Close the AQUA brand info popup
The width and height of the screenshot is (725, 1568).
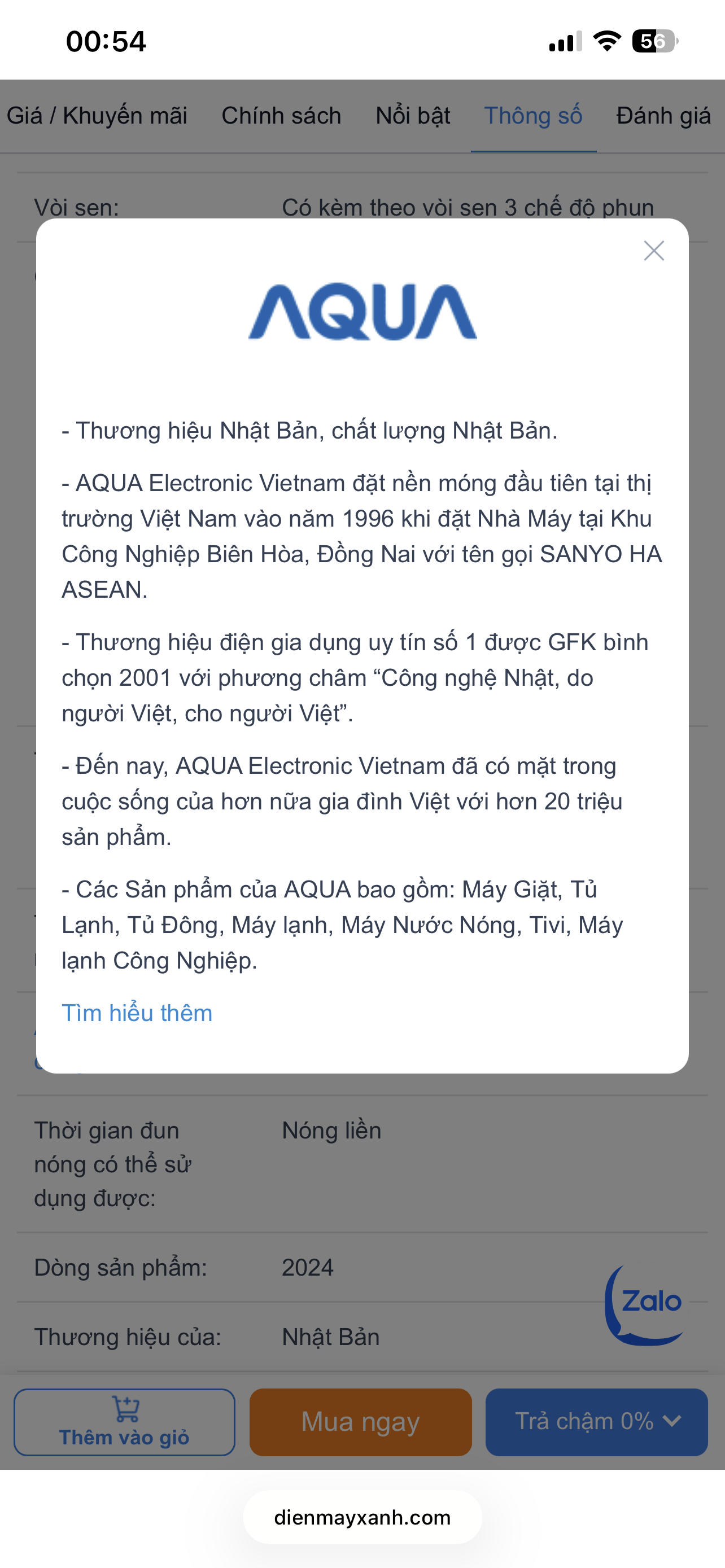click(x=654, y=251)
